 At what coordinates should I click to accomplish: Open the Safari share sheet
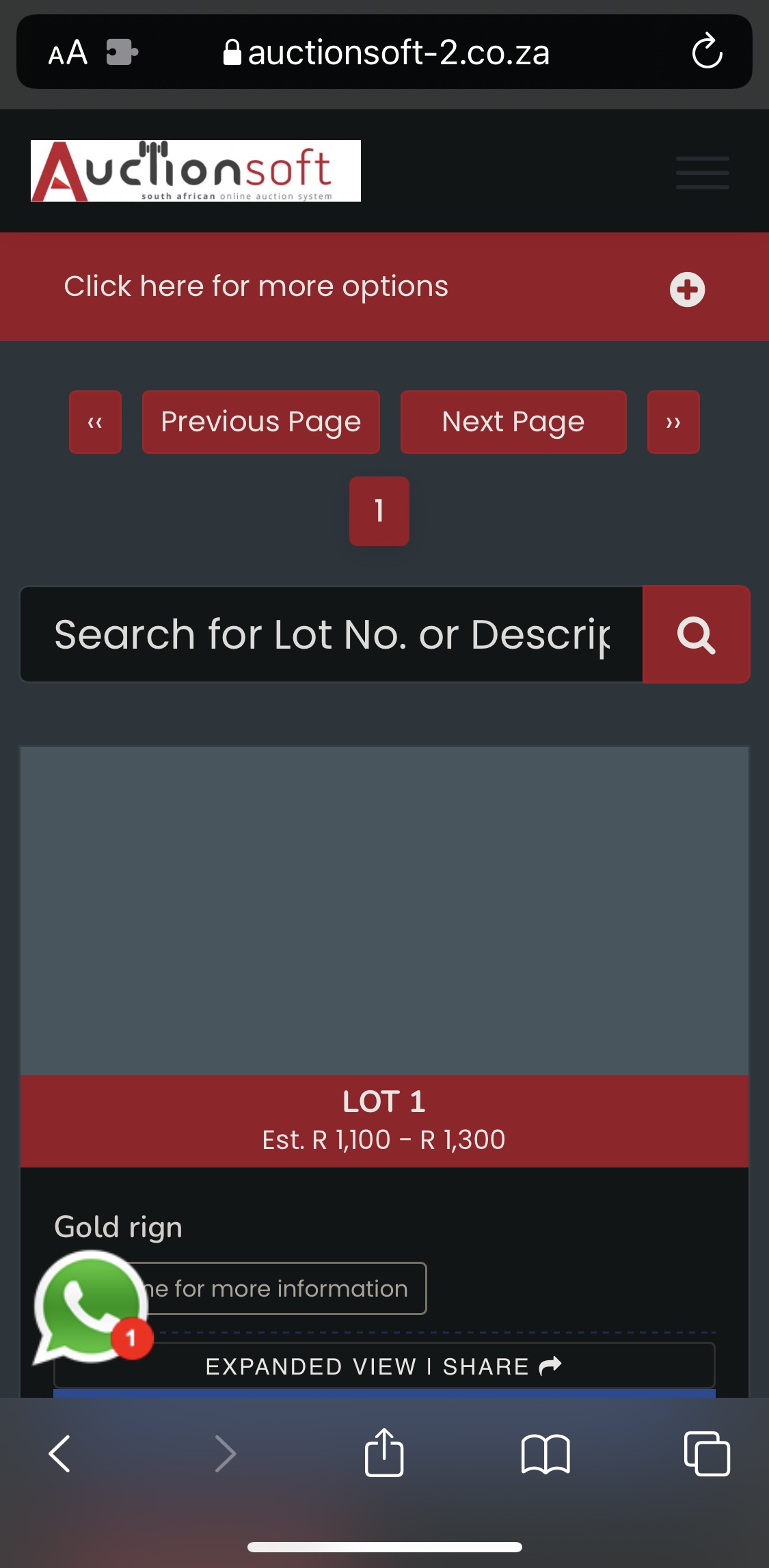click(384, 1452)
